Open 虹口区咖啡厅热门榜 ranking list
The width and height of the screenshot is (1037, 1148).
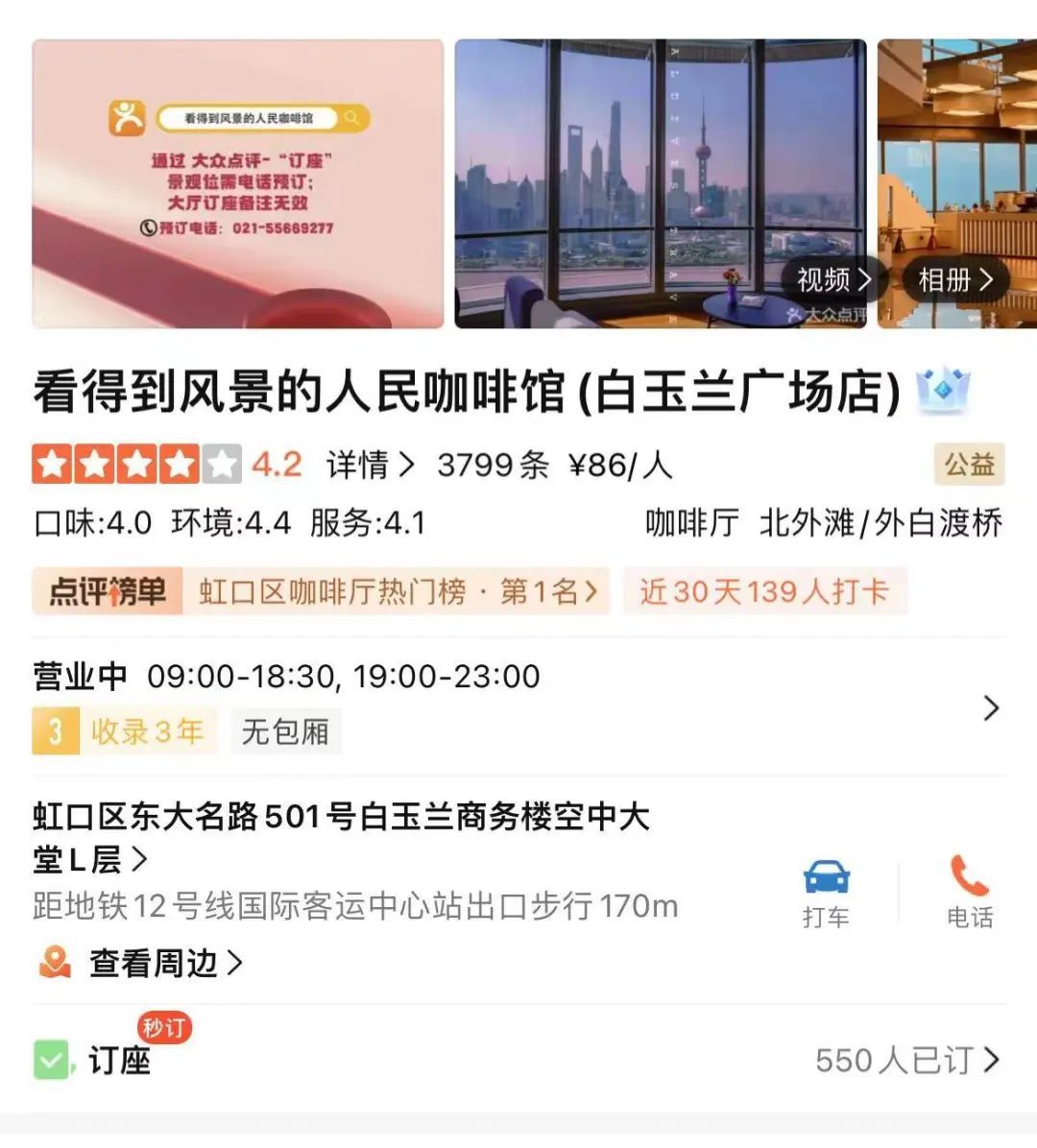(x=397, y=592)
